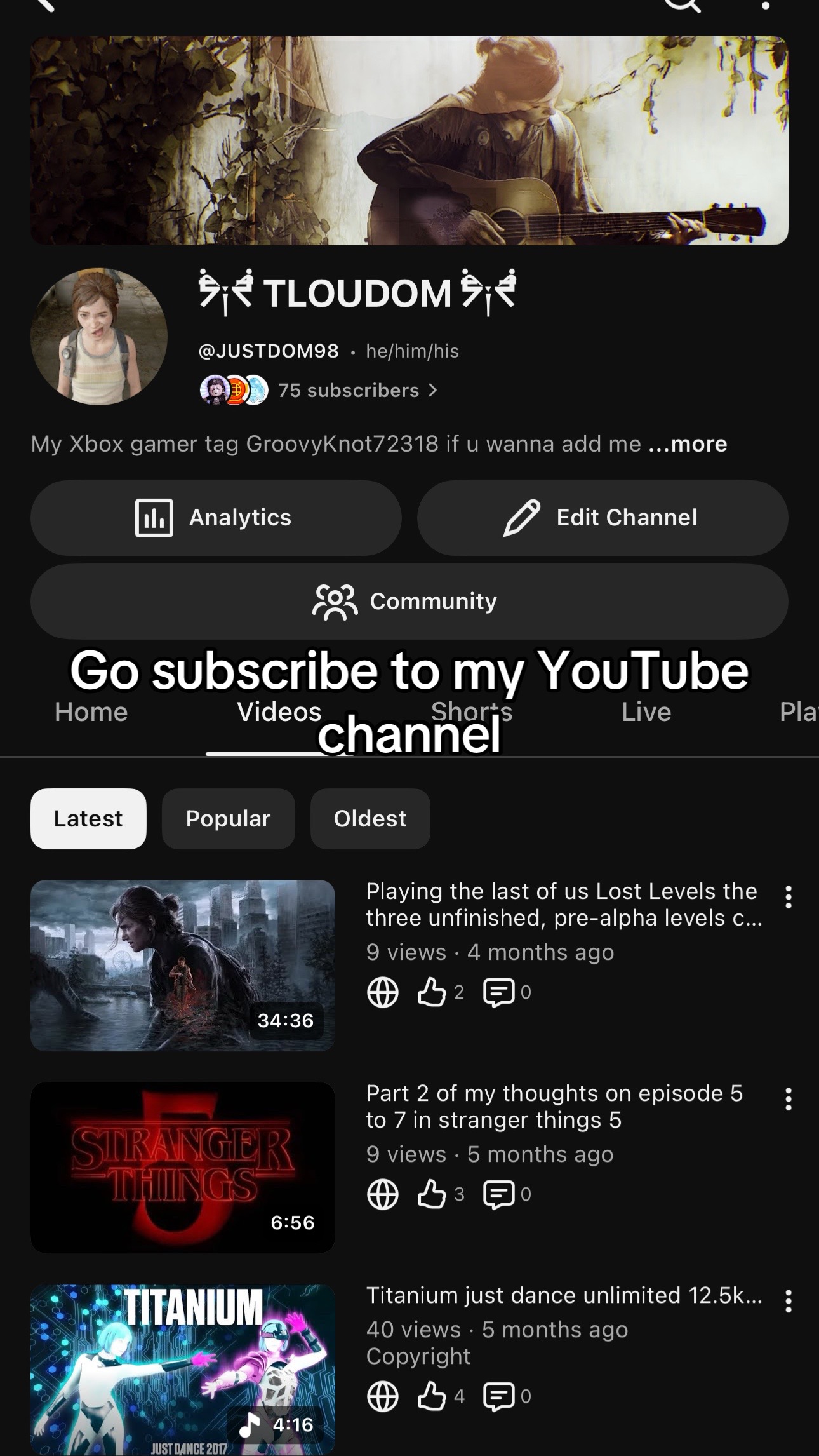Tap Edit Channel

tap(603, 518)
